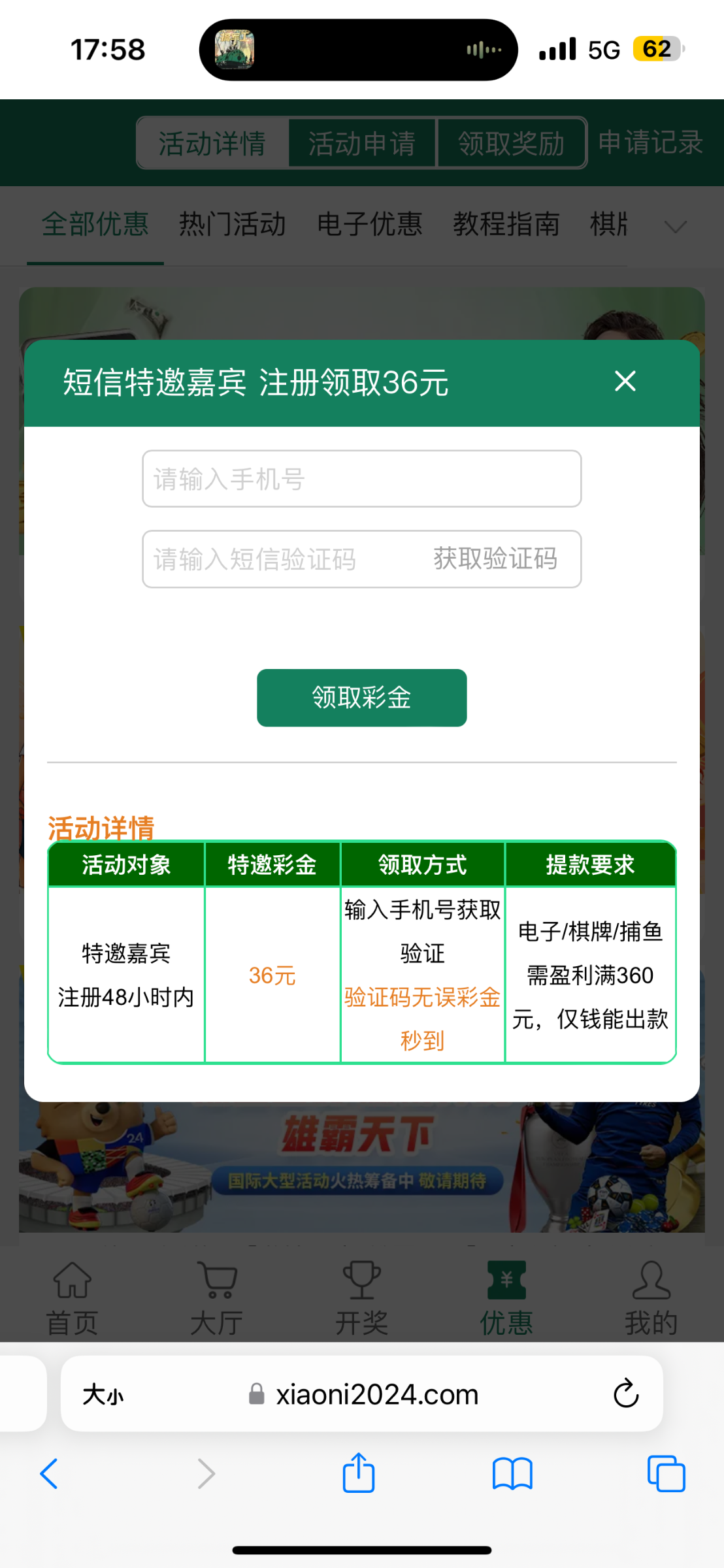This screenshot has height=1568, width=724.
Task: Reload the page in Safari
Action: coord(625,1394)
